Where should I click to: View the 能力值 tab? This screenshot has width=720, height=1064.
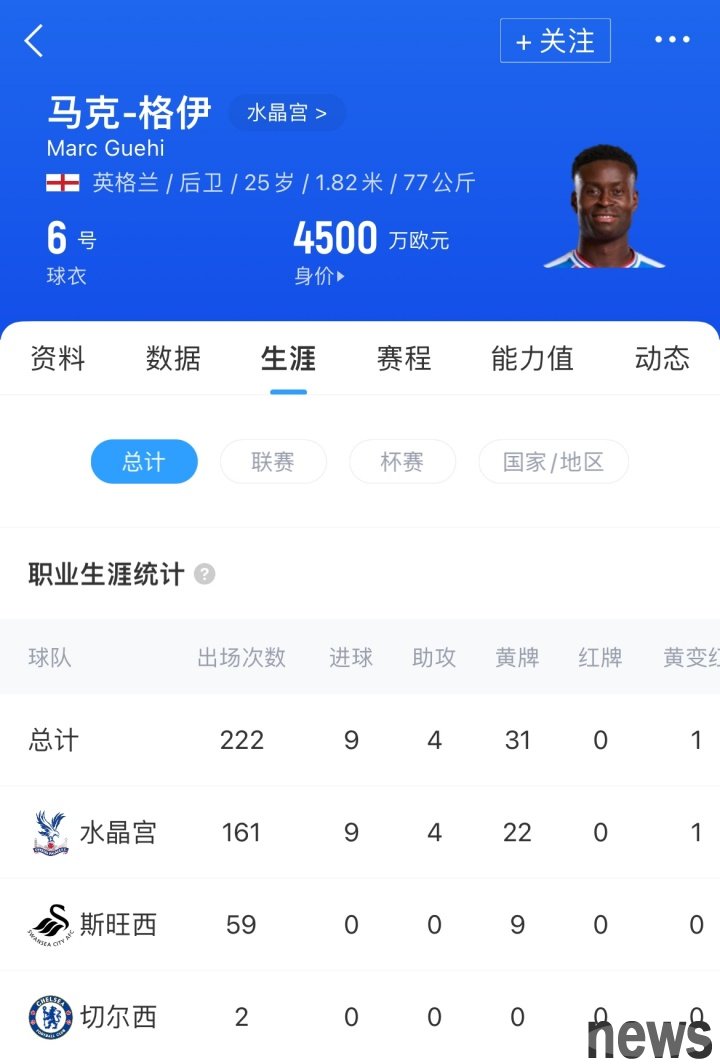coord(532,358)
